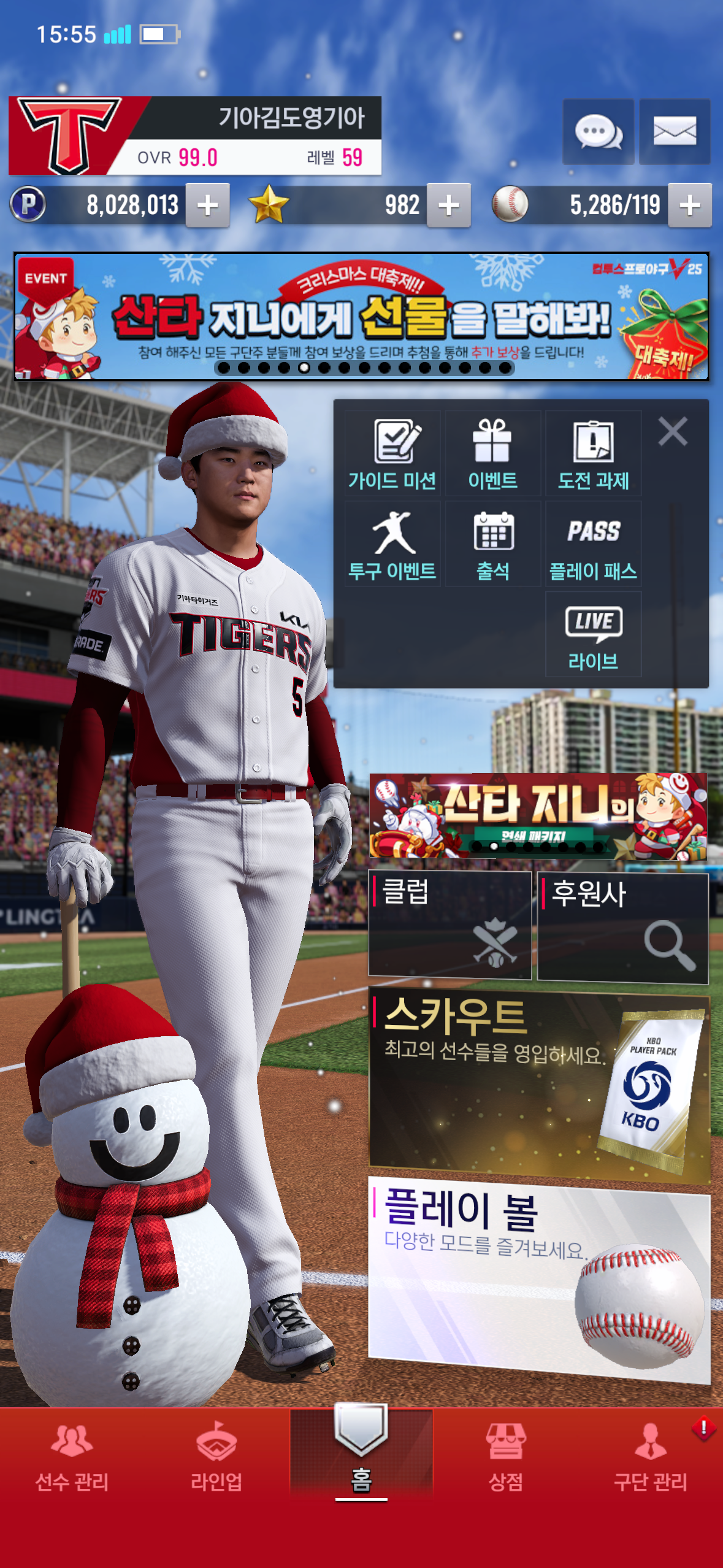Viewport: 723px width, 1568px height.
Task: Open 스카우트 to recruit players
Action: tap(538, 1083)
